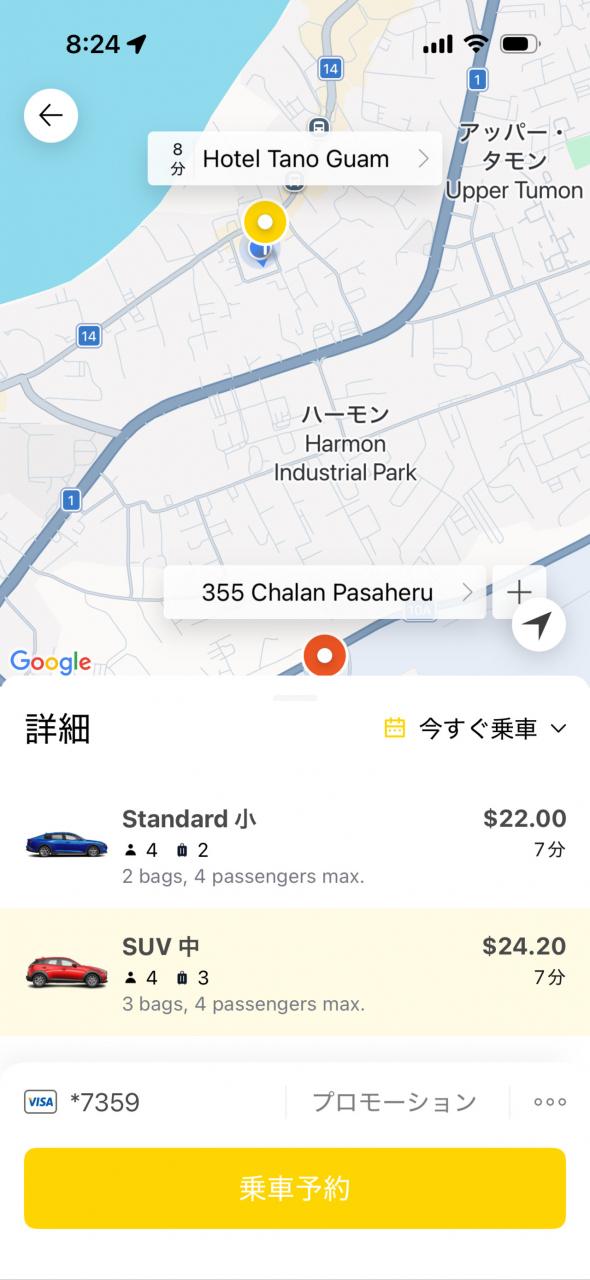Image resolution: width=590 pixels, height=1280 pixels.
Task: Confirm booking with the 乗車予約 button
Action: pos(295,1188)
